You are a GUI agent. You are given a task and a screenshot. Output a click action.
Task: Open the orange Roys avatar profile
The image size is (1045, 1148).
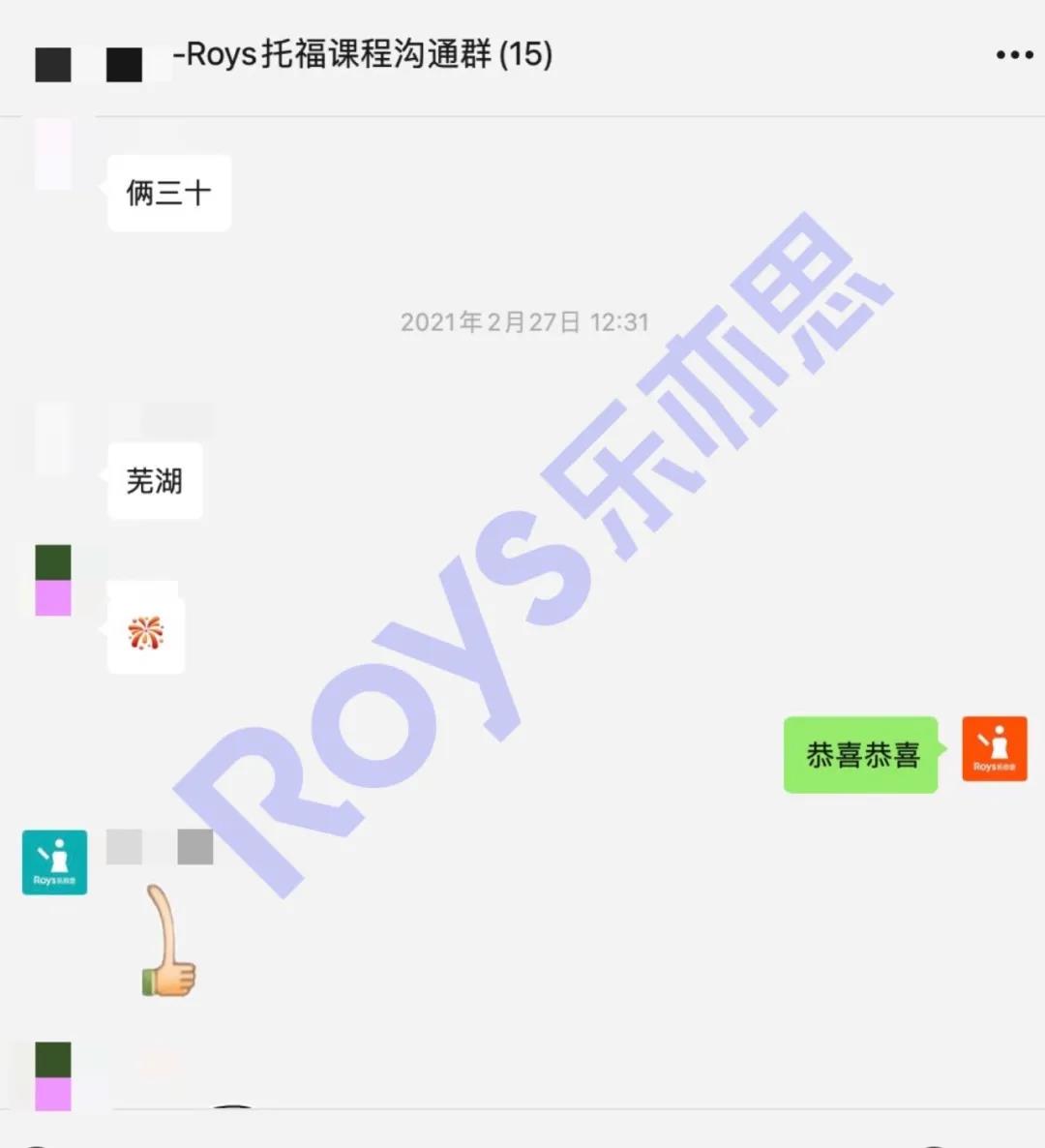(x=994, y=749)
